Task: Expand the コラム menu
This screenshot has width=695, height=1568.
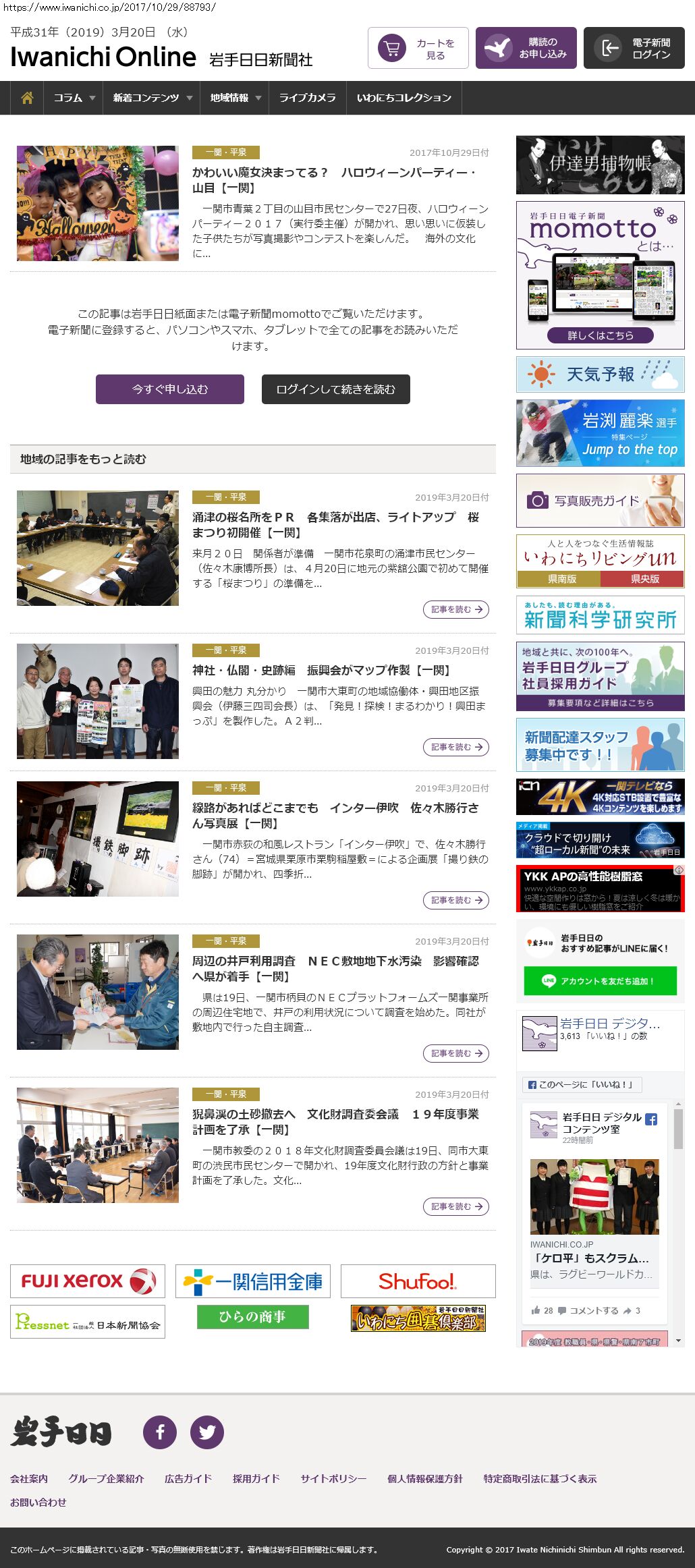Action: point(74,98)
